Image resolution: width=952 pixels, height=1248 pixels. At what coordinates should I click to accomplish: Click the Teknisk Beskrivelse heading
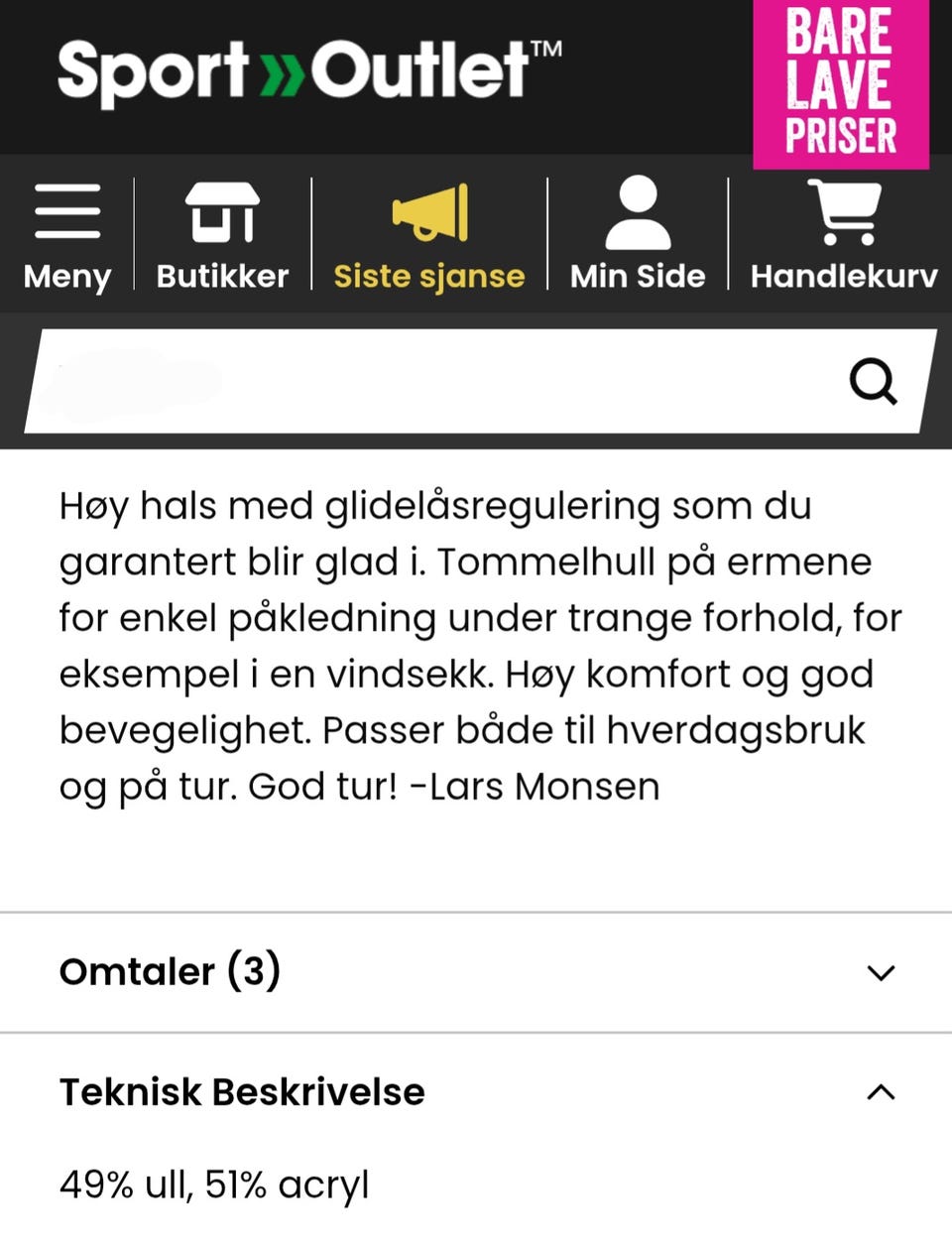[242, 1091]
